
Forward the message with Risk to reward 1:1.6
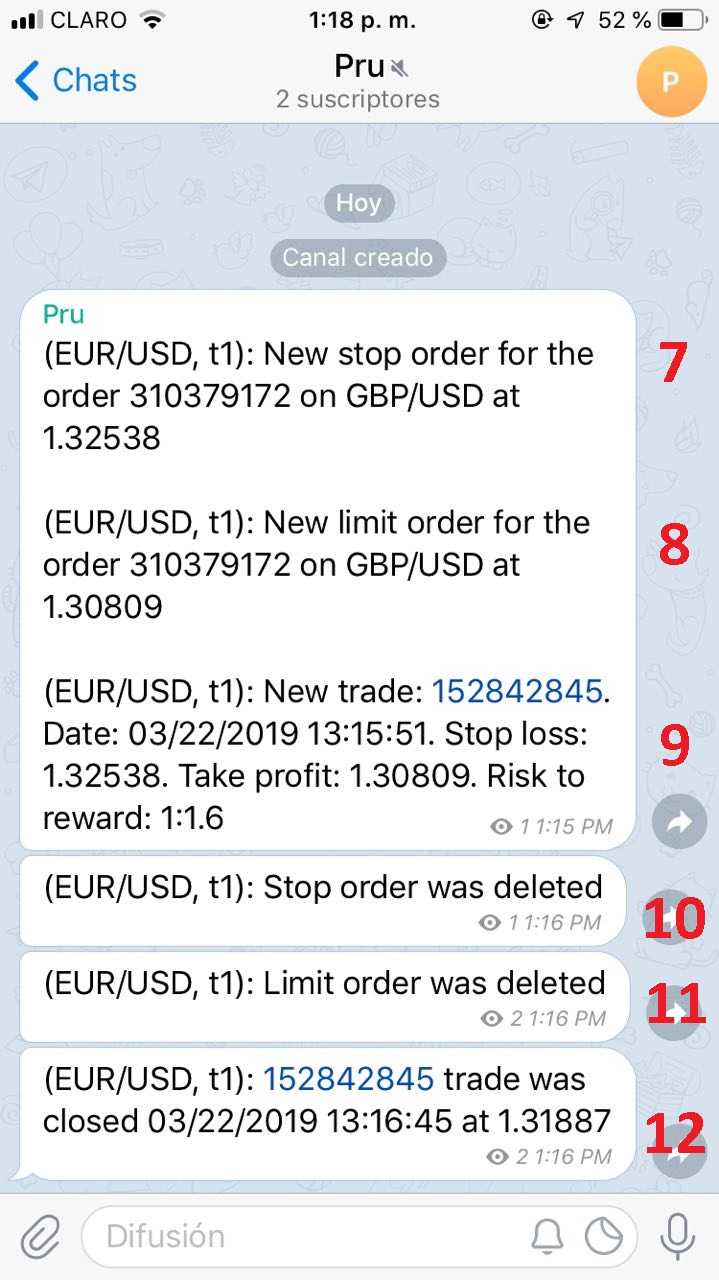(679, 822)
